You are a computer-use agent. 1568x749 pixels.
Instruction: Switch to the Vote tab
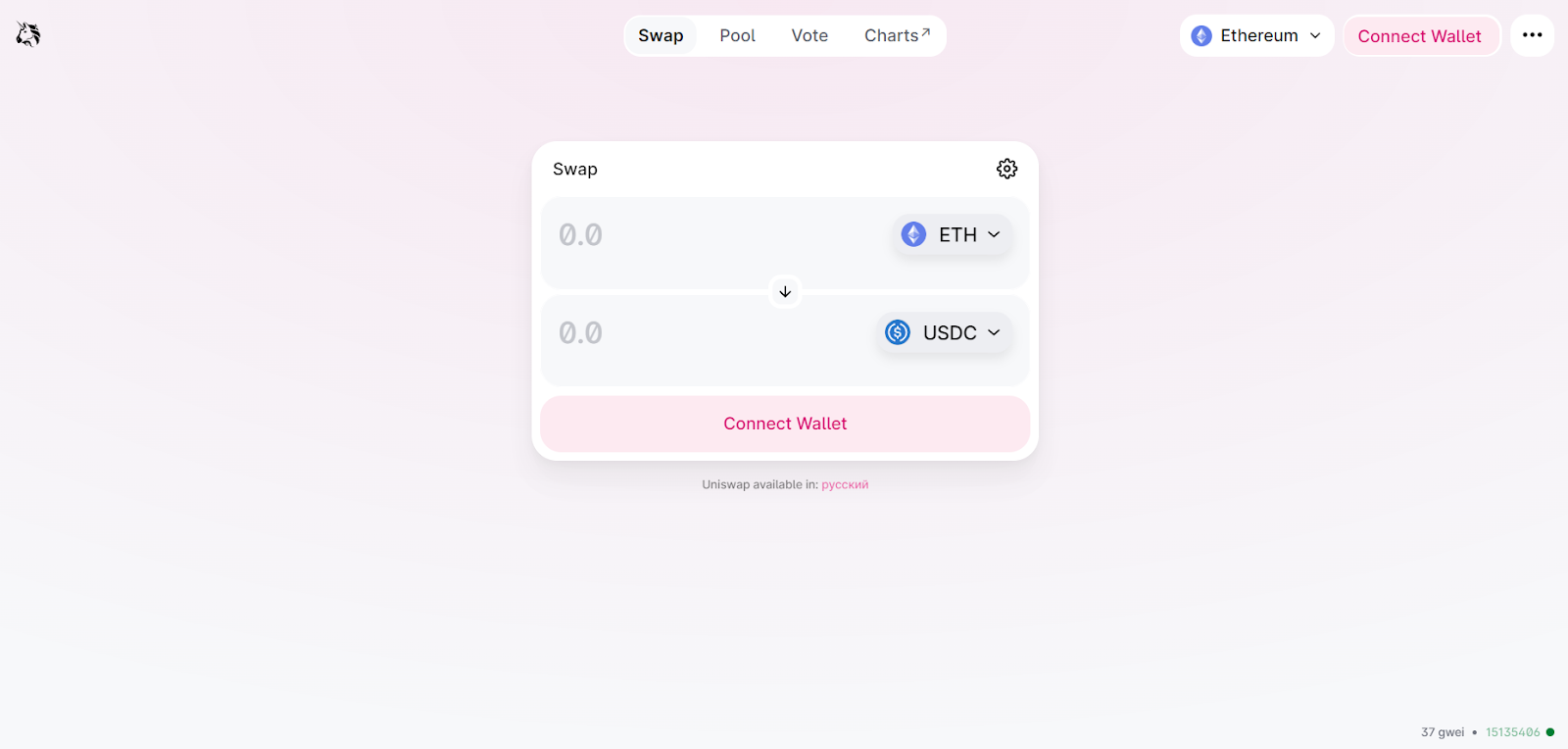809,35
